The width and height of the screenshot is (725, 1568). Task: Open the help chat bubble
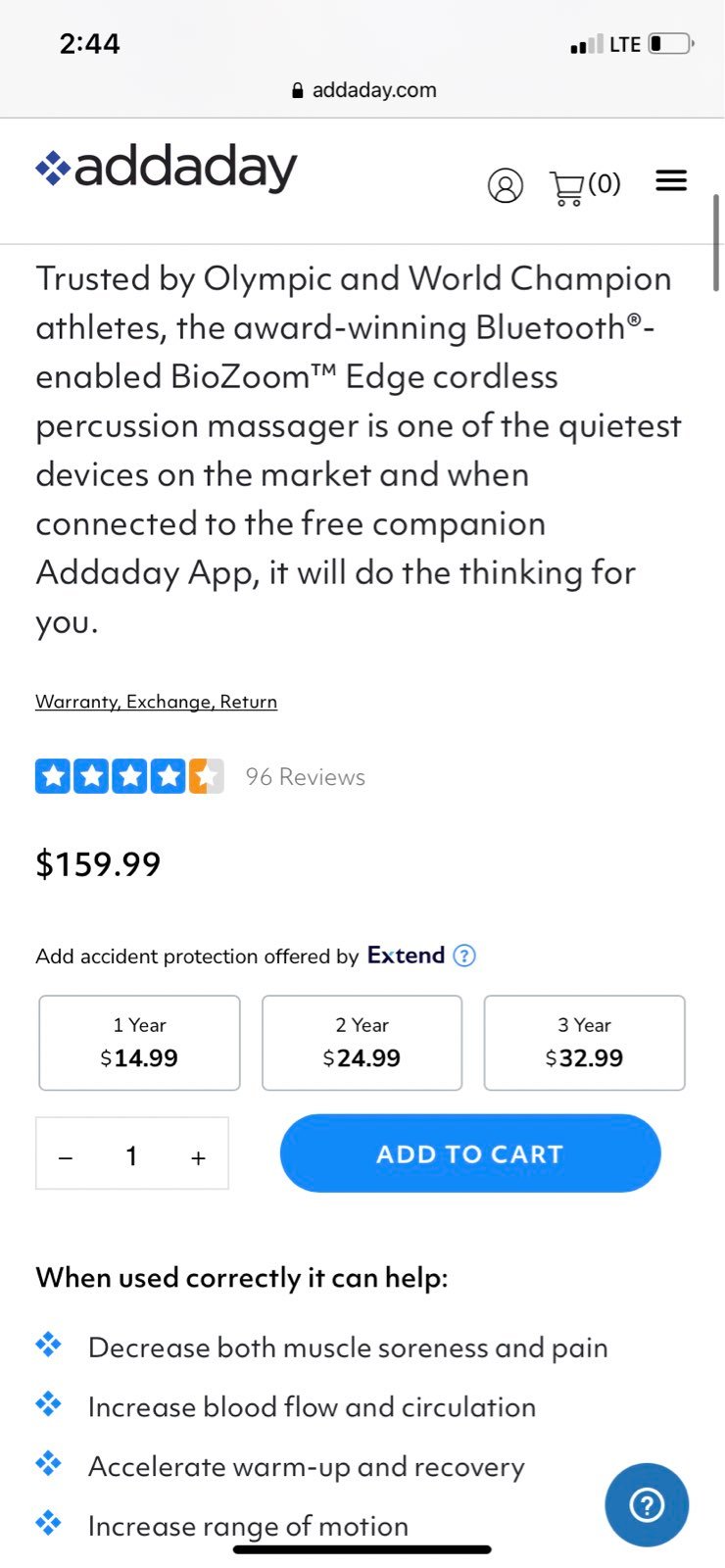point(647,1505)
